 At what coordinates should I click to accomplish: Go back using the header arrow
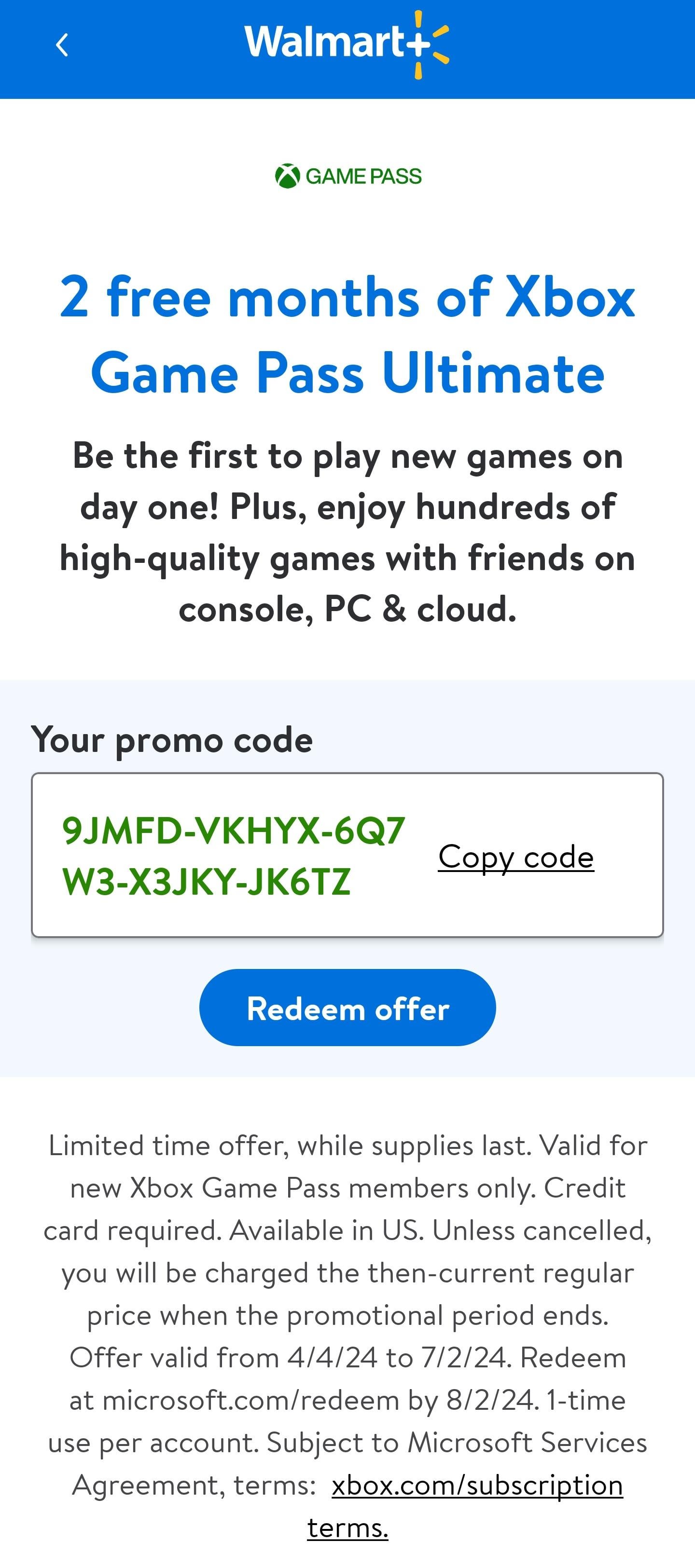(x=61, y=45)
